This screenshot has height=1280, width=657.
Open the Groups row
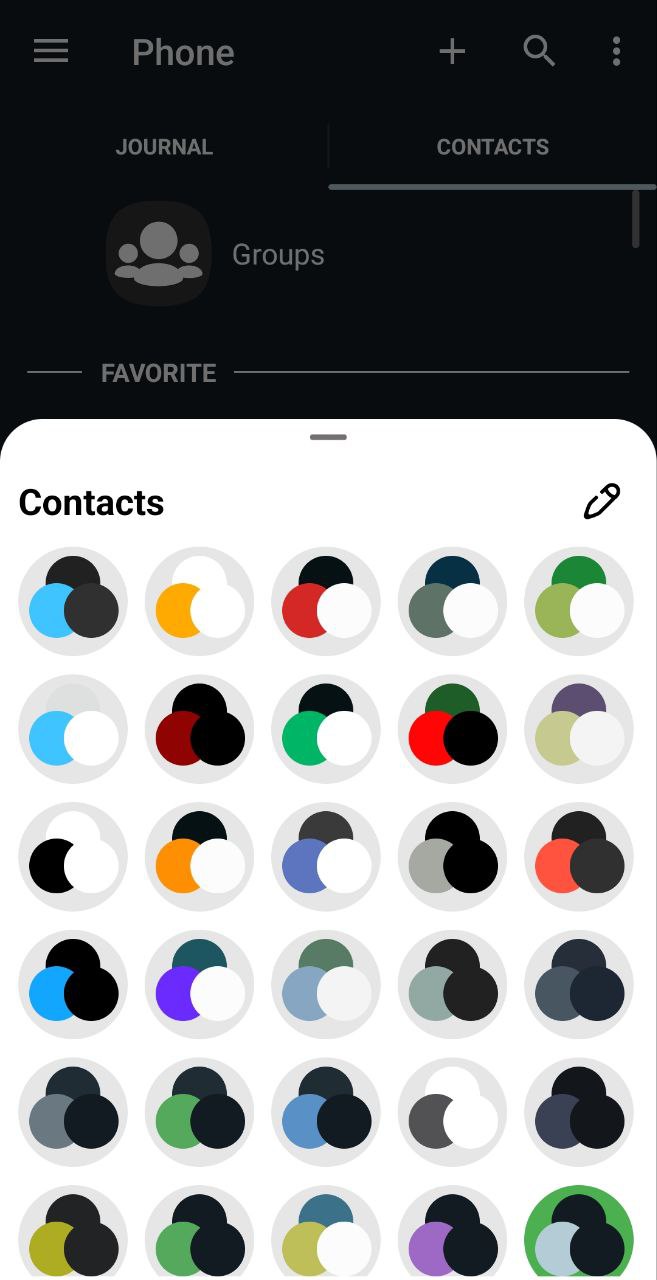[x=278, y=255]
